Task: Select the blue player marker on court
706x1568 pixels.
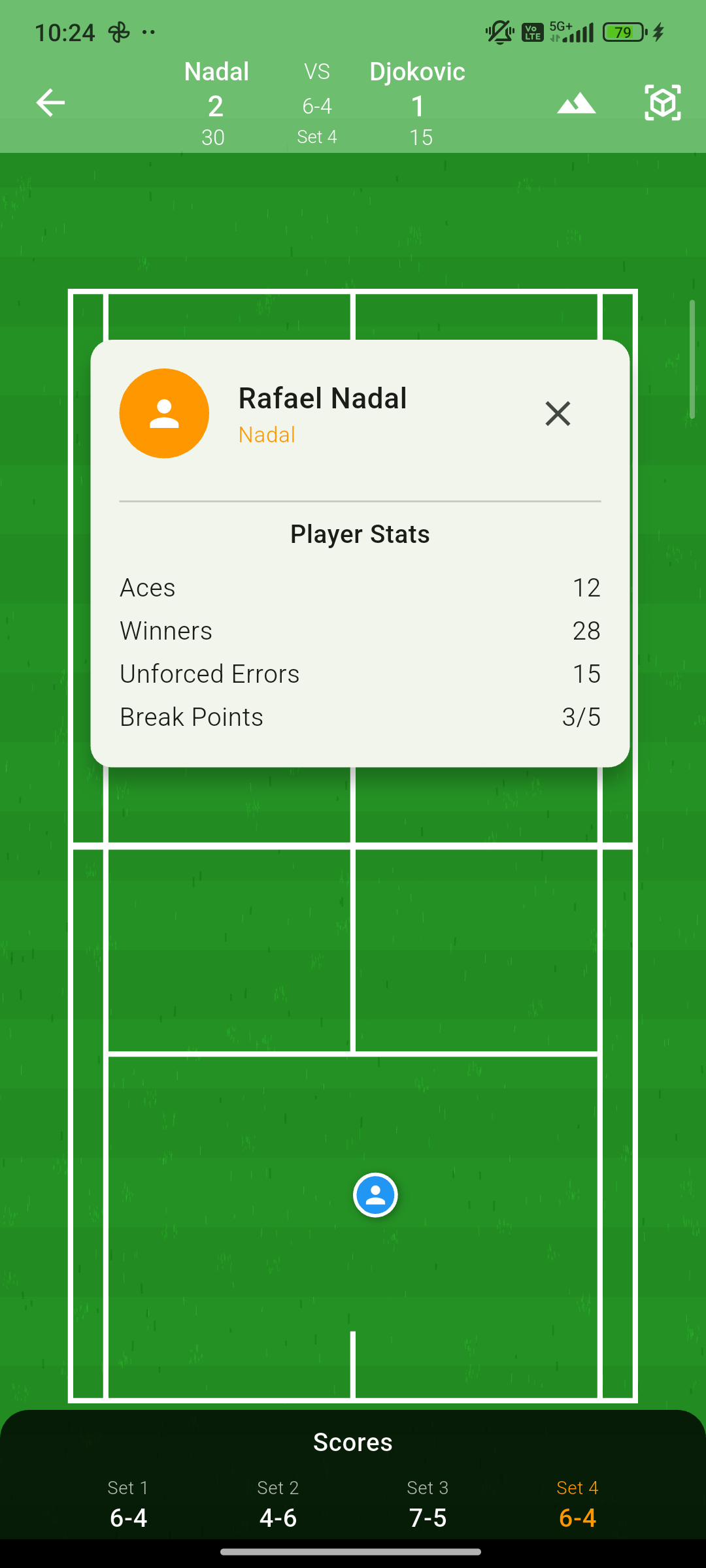Action: 375,1195
